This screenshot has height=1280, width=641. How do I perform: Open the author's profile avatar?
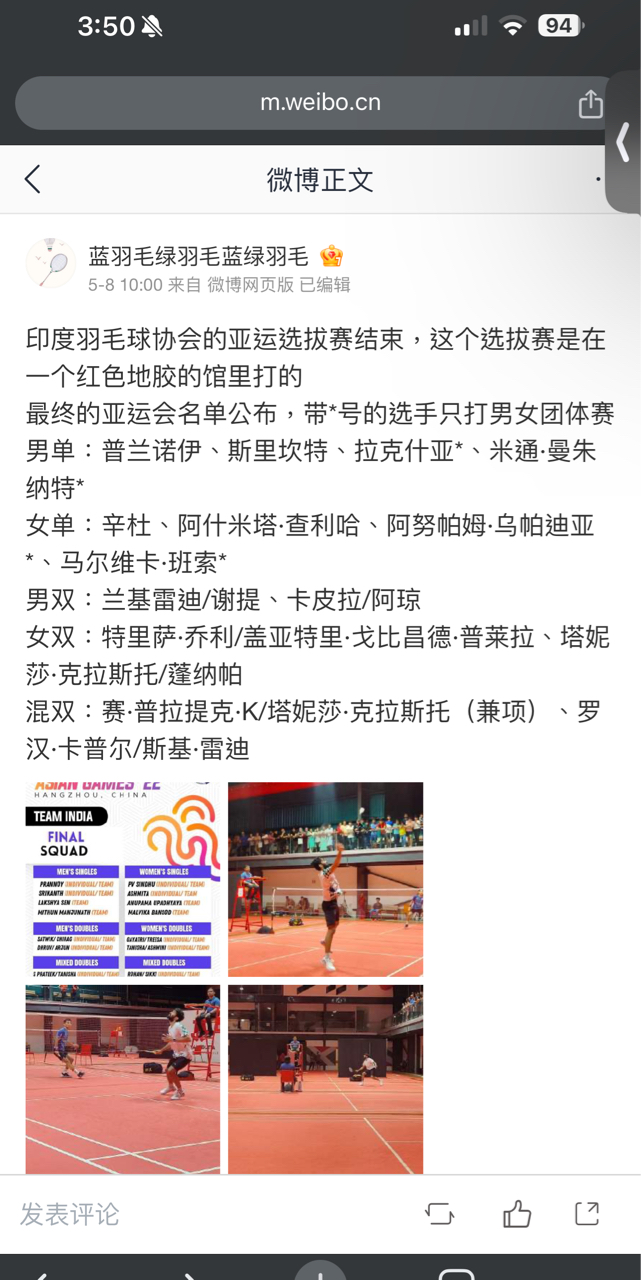(x=51, y=264)
